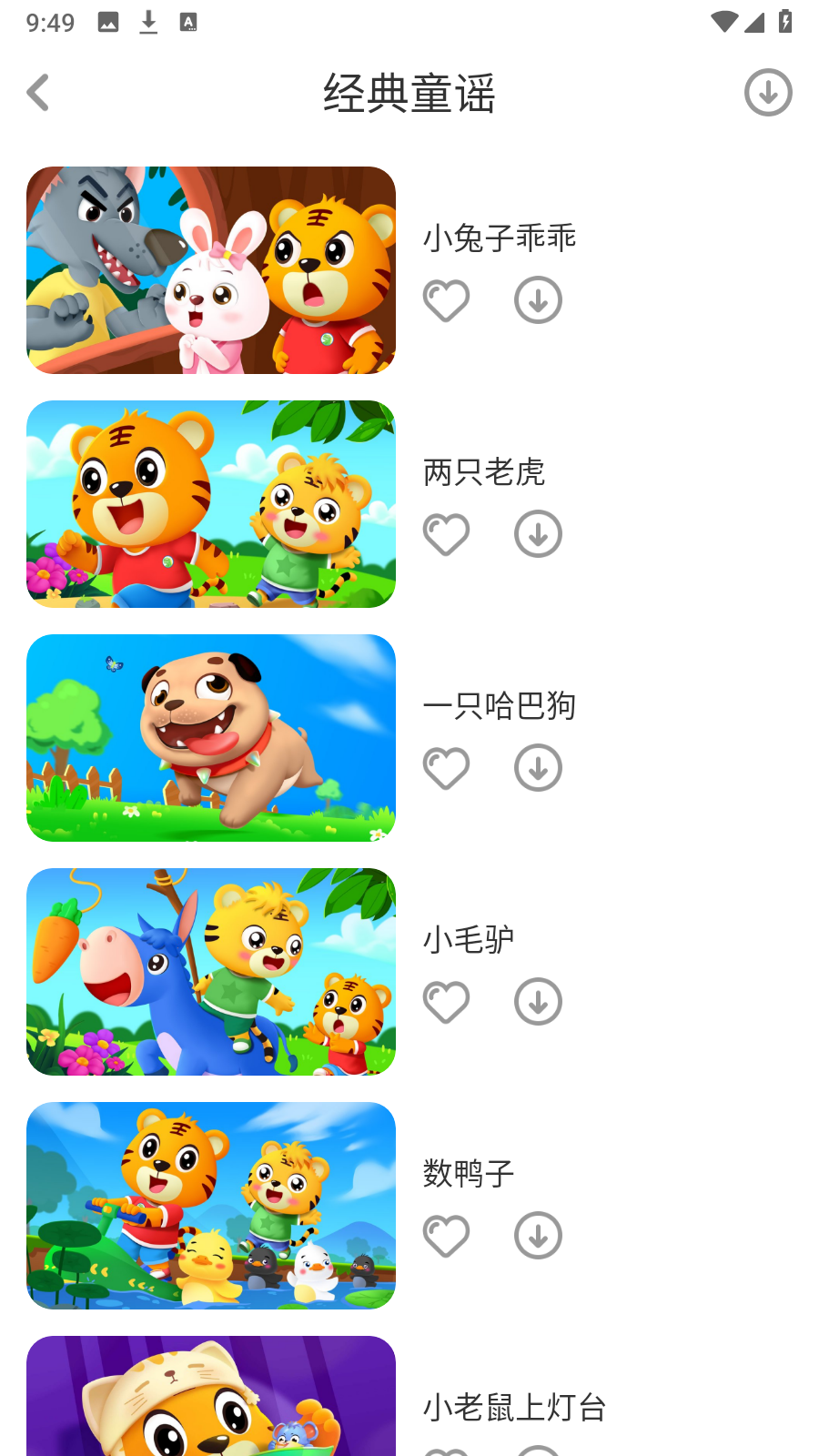Favorite the song 小兔子乖乖
The image size is (819, 1456).
coord(446,300)
